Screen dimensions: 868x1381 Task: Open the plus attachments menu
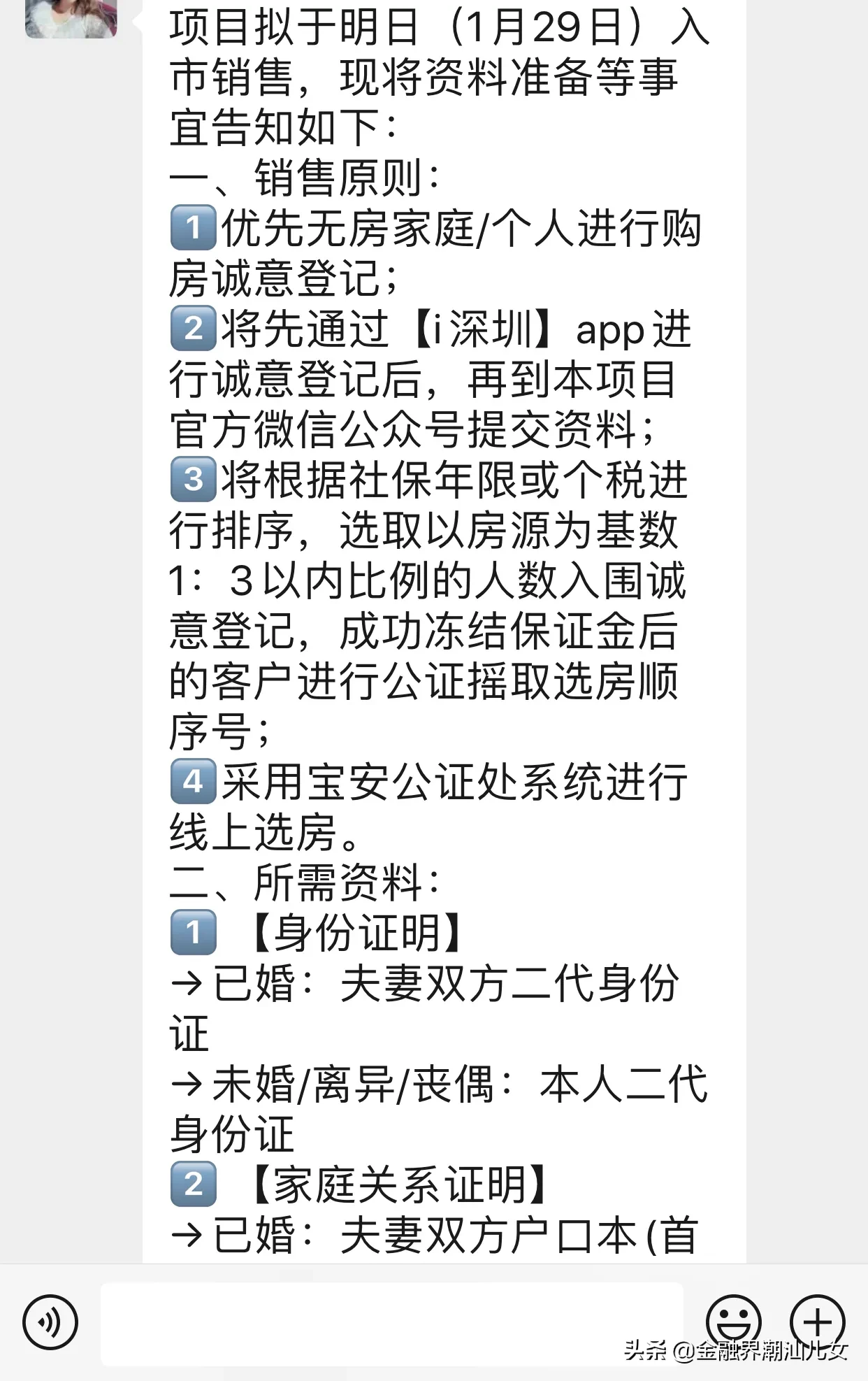coord(817,1322)
